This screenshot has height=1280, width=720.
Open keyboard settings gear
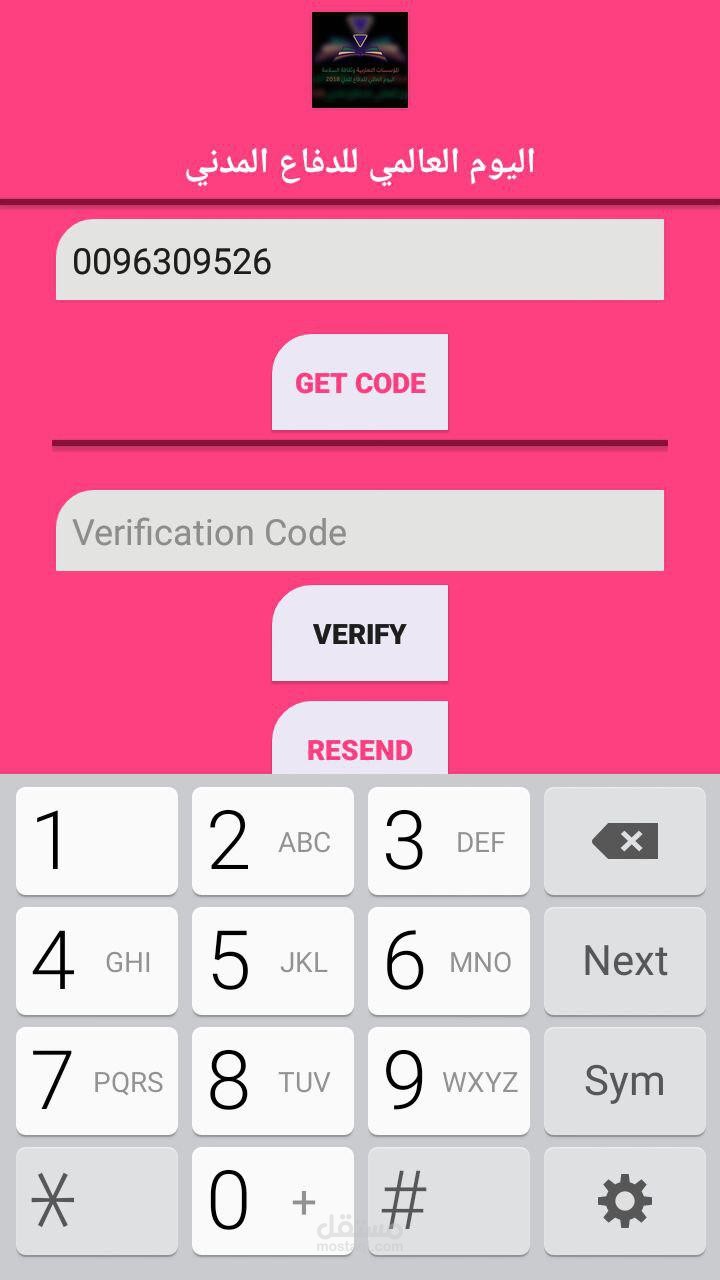tap(625, 1201)
